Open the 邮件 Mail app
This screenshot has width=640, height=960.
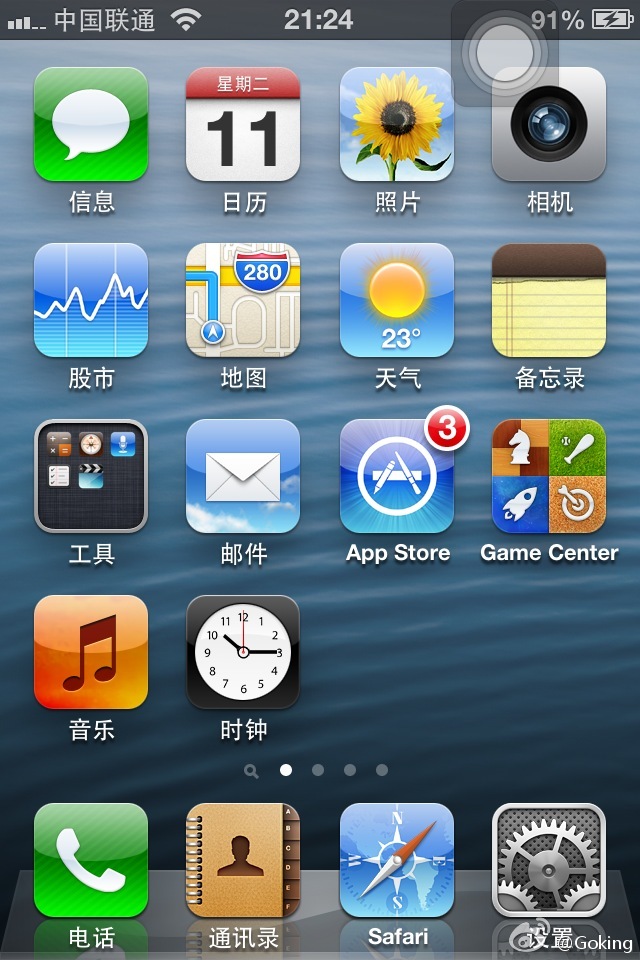[x=243, y=476]
